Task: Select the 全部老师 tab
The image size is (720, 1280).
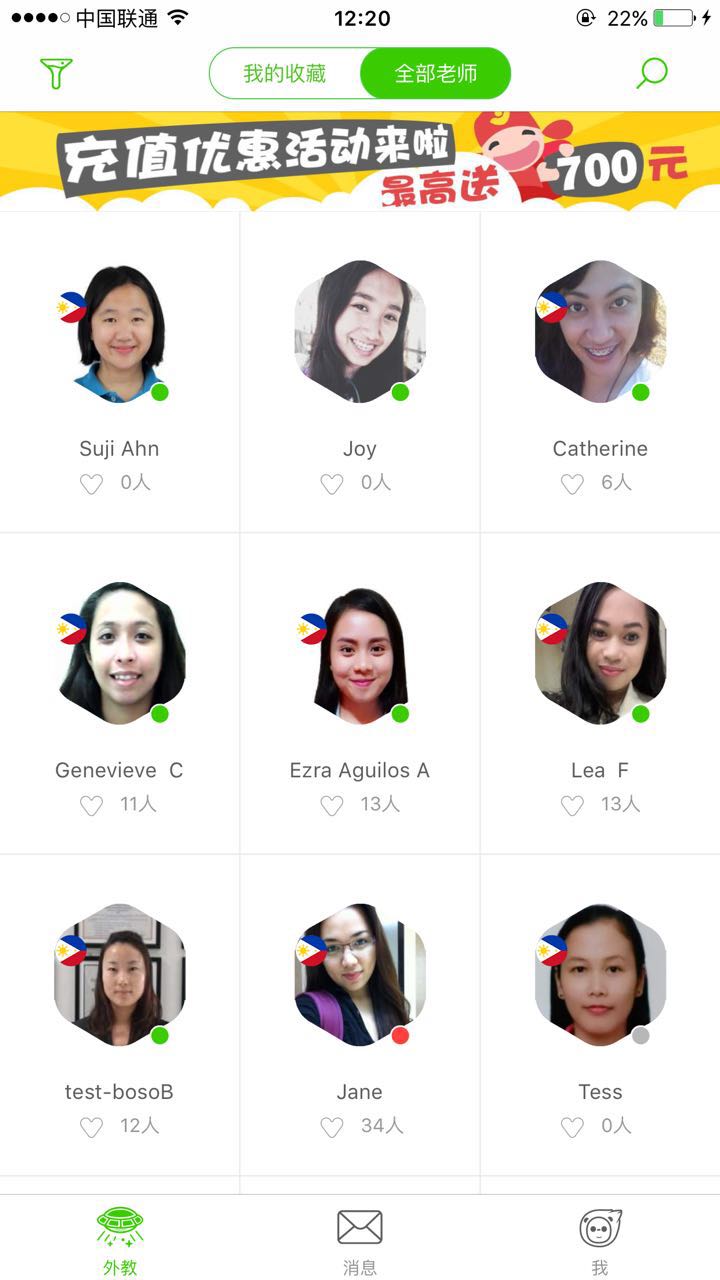Action: click(436, 74)
